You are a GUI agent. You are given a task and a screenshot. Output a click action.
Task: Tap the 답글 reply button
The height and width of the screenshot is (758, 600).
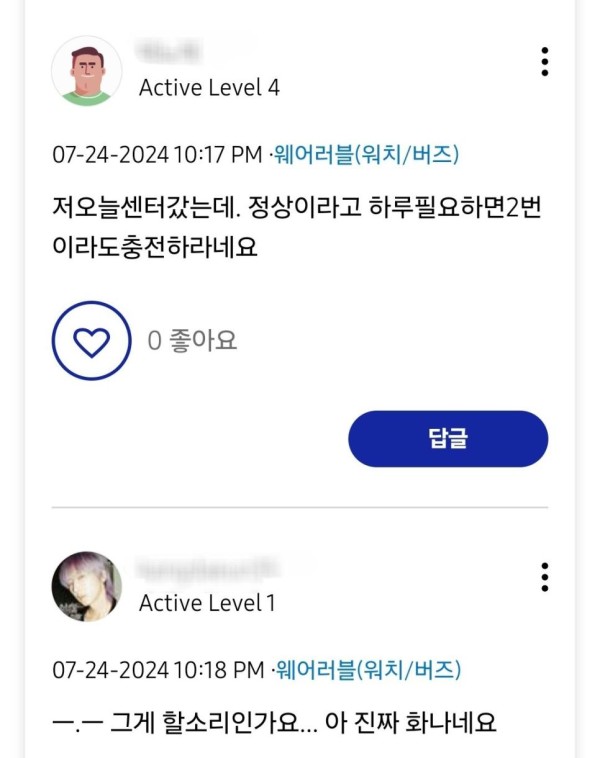pos(447,438)
